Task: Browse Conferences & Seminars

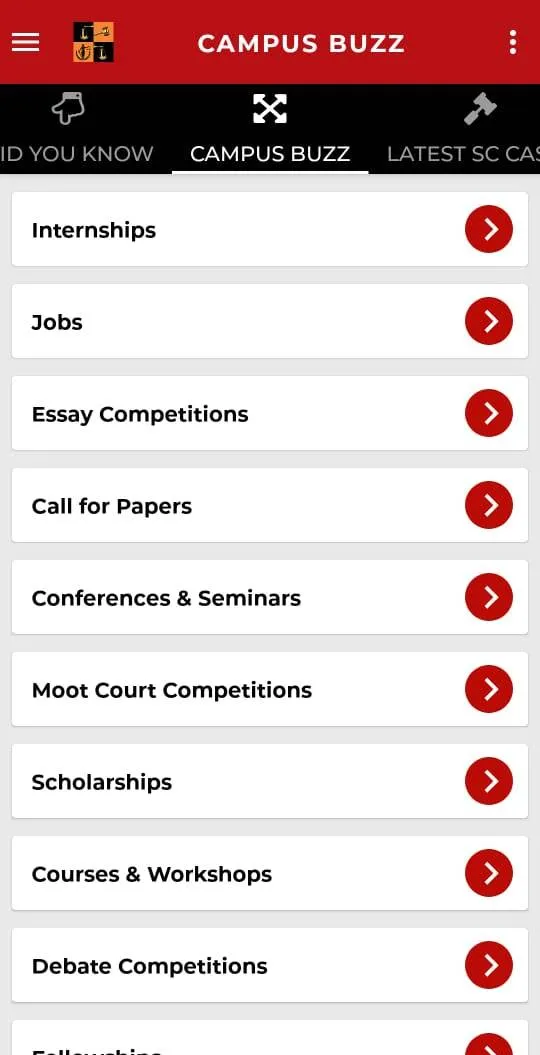Action: [270, 597]
